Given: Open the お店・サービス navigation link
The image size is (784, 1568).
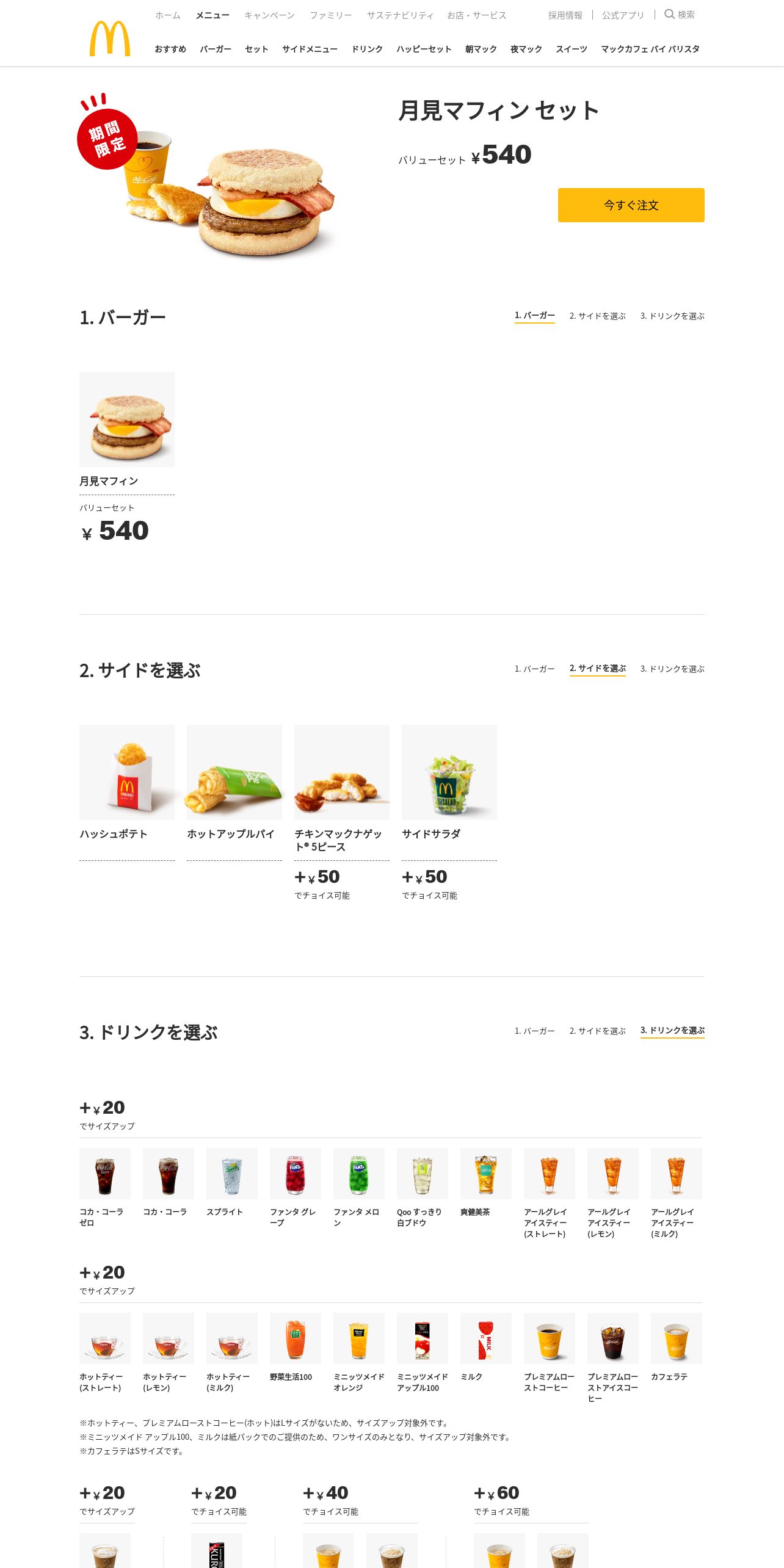Looking at the screenshot, I should pyautogui.click(x=476, y=15).
